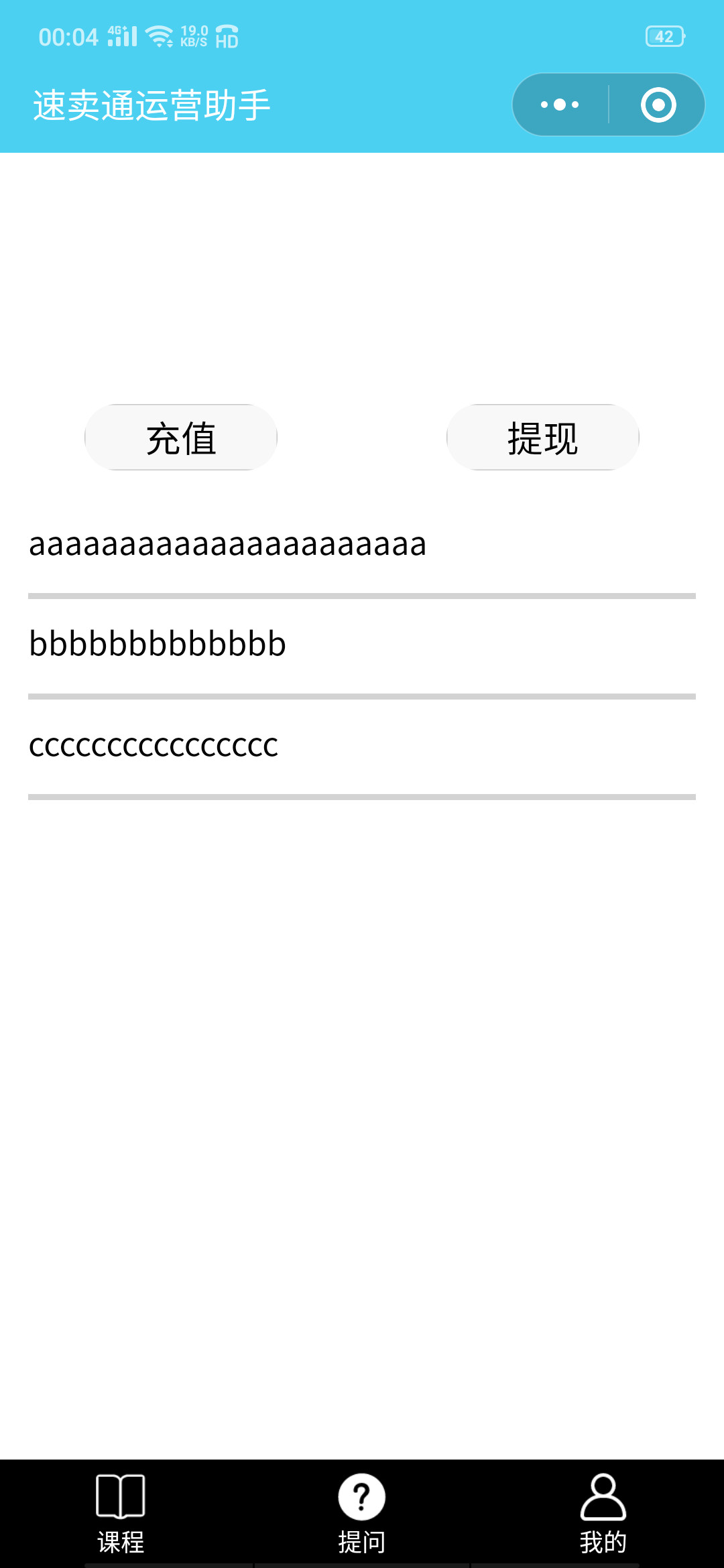The height and width of the screenshot is (1568, 724).
Task: Open the bbbbbbbbbbbbb row
Action: pyautogui.click(x=361, y=645)
